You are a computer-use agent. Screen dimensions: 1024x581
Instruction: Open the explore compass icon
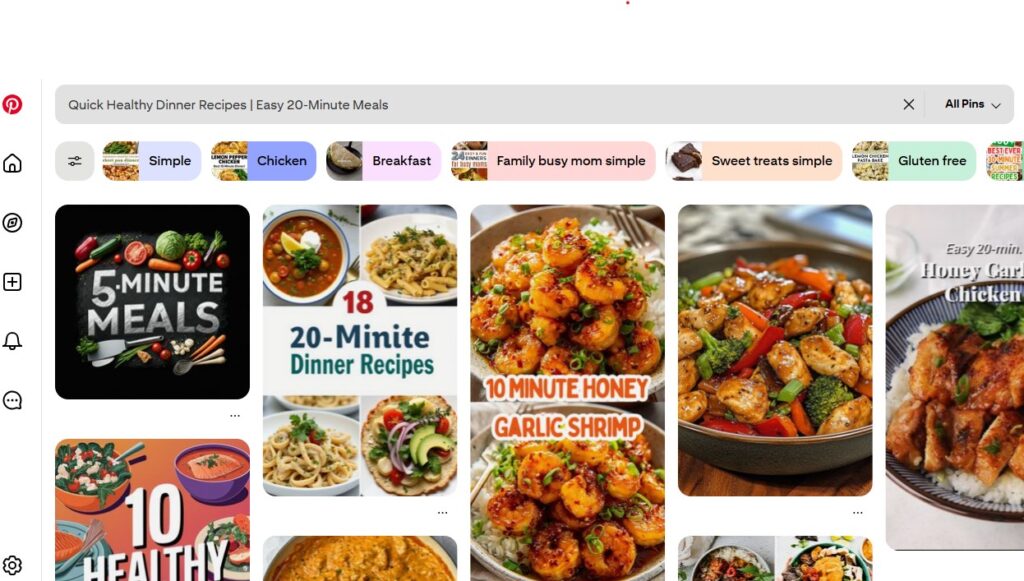(x=12, y=223)
